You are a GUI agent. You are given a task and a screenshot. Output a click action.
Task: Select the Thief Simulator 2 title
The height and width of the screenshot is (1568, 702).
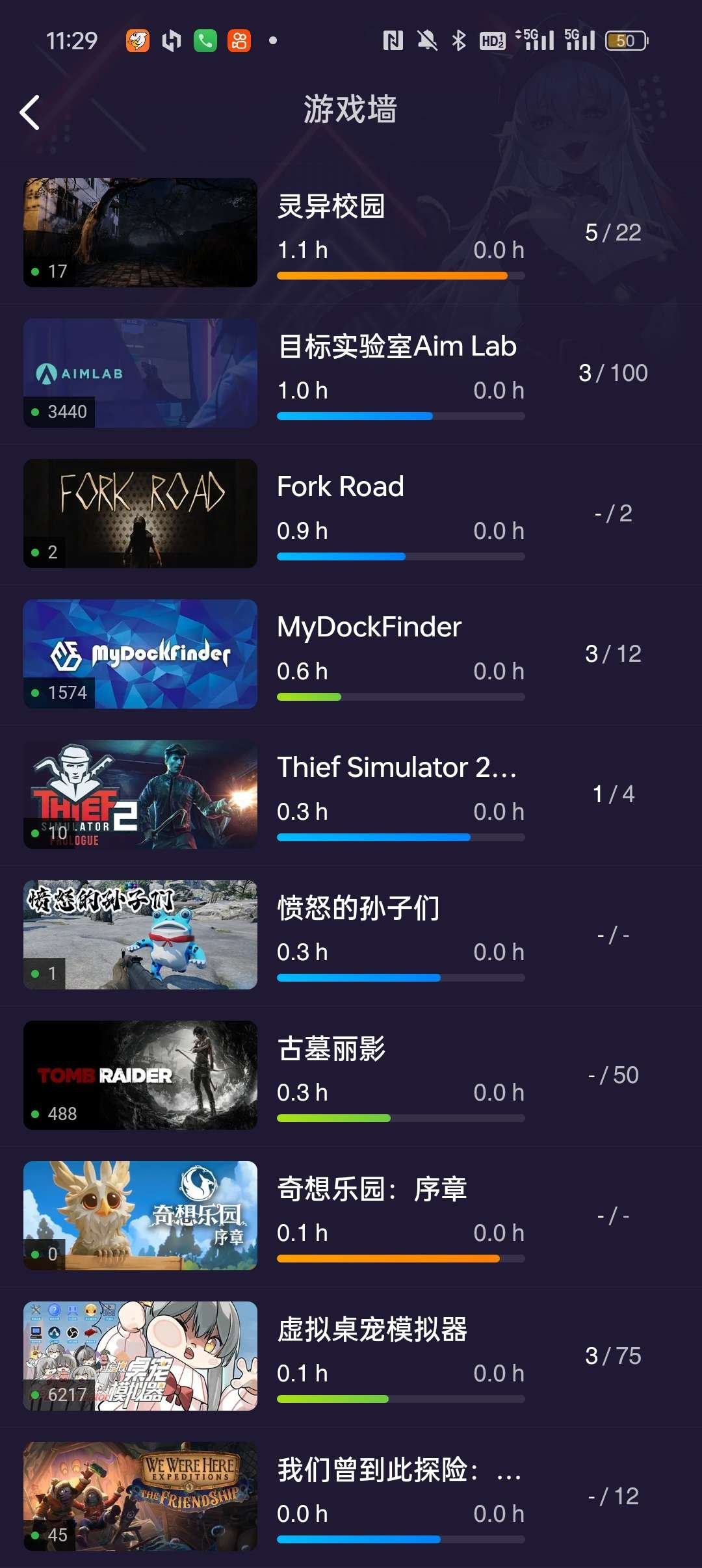395,767
